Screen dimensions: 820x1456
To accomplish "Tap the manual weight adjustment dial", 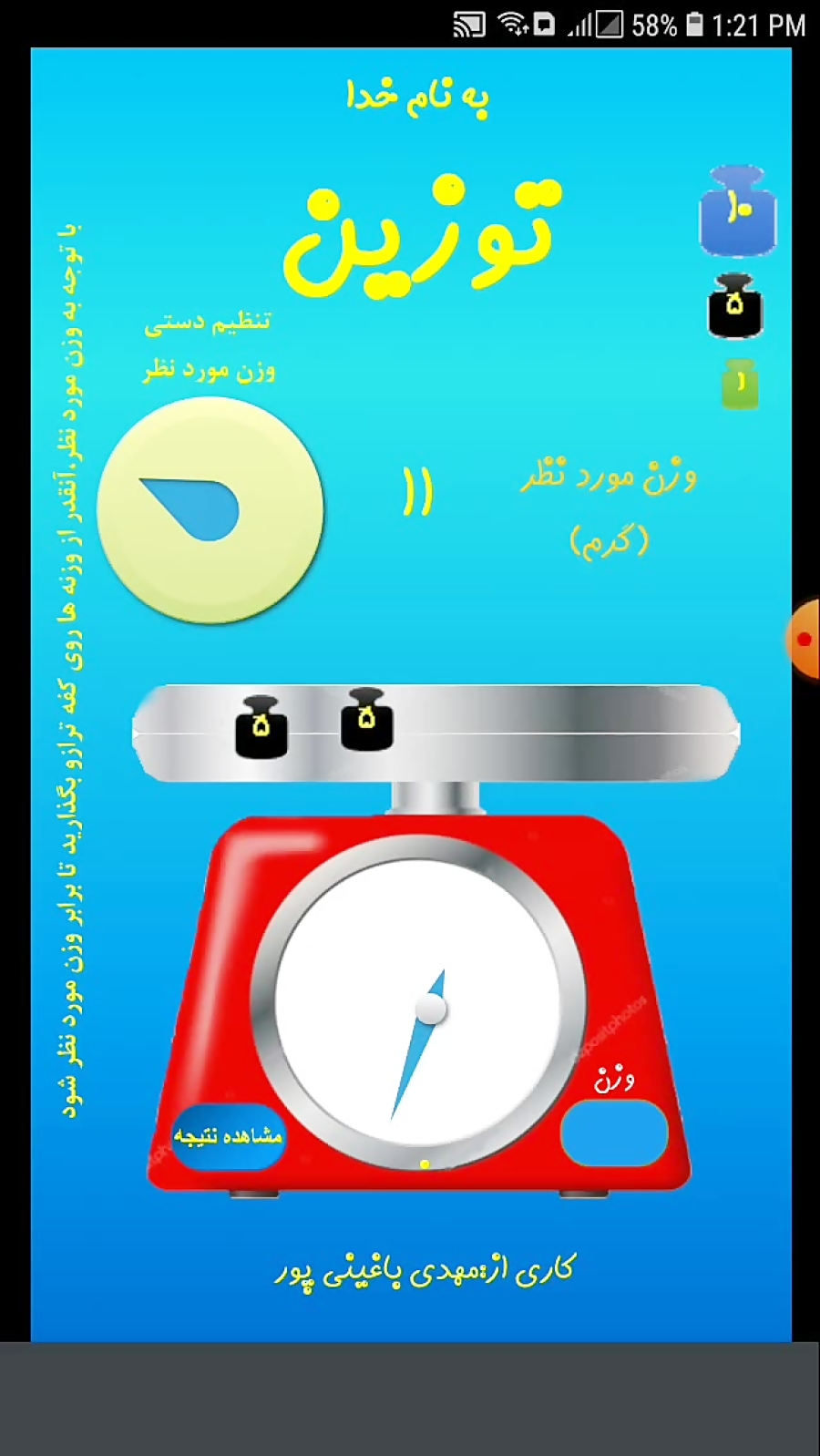I will (x=210, y=510).
